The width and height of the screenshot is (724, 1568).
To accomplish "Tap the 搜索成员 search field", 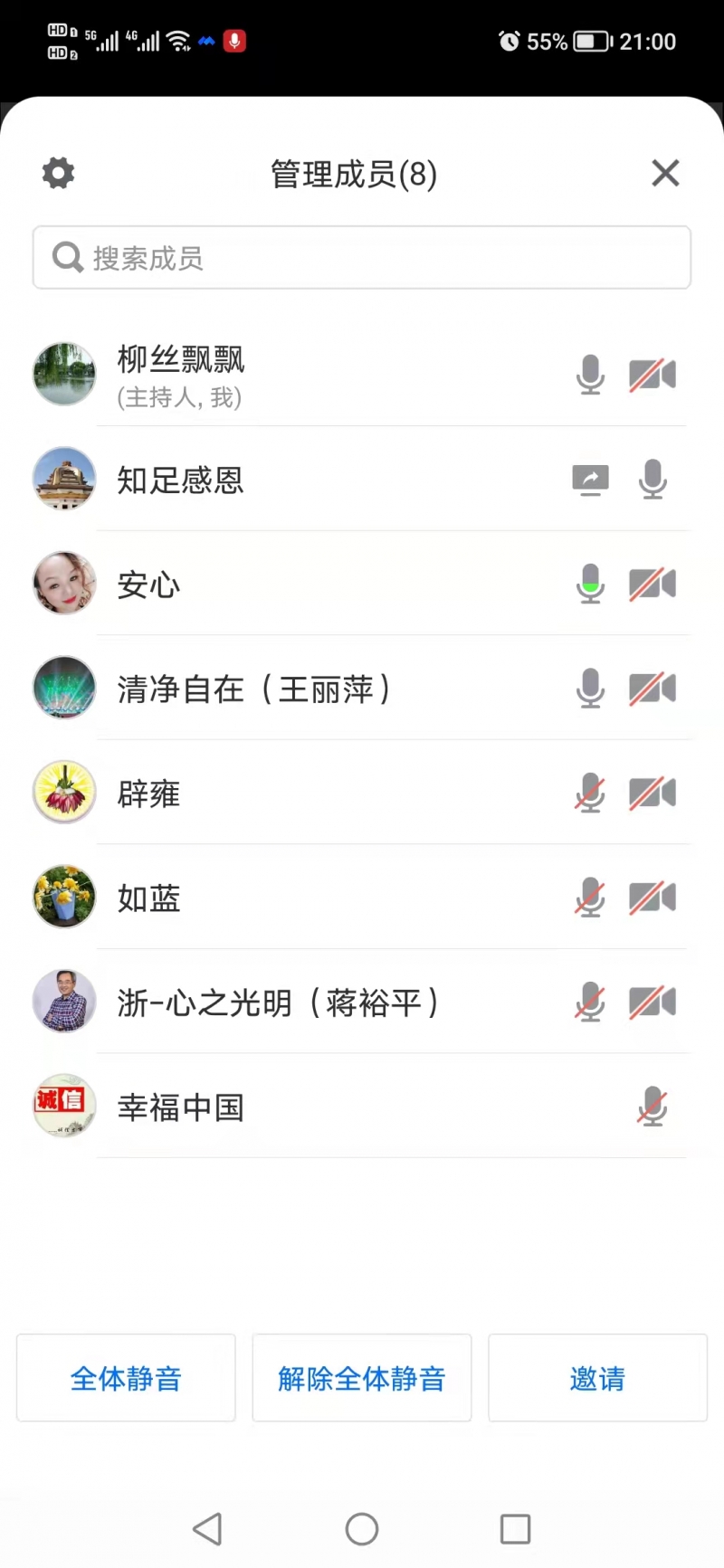I will point(362,258).
